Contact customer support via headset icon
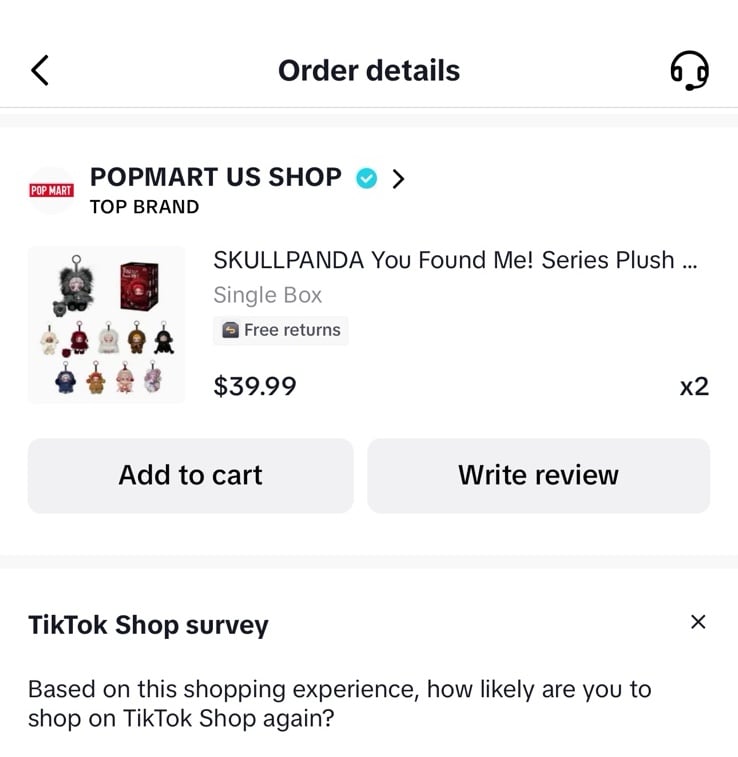Viewport: 738px width, 757px height. click(689, 71)
